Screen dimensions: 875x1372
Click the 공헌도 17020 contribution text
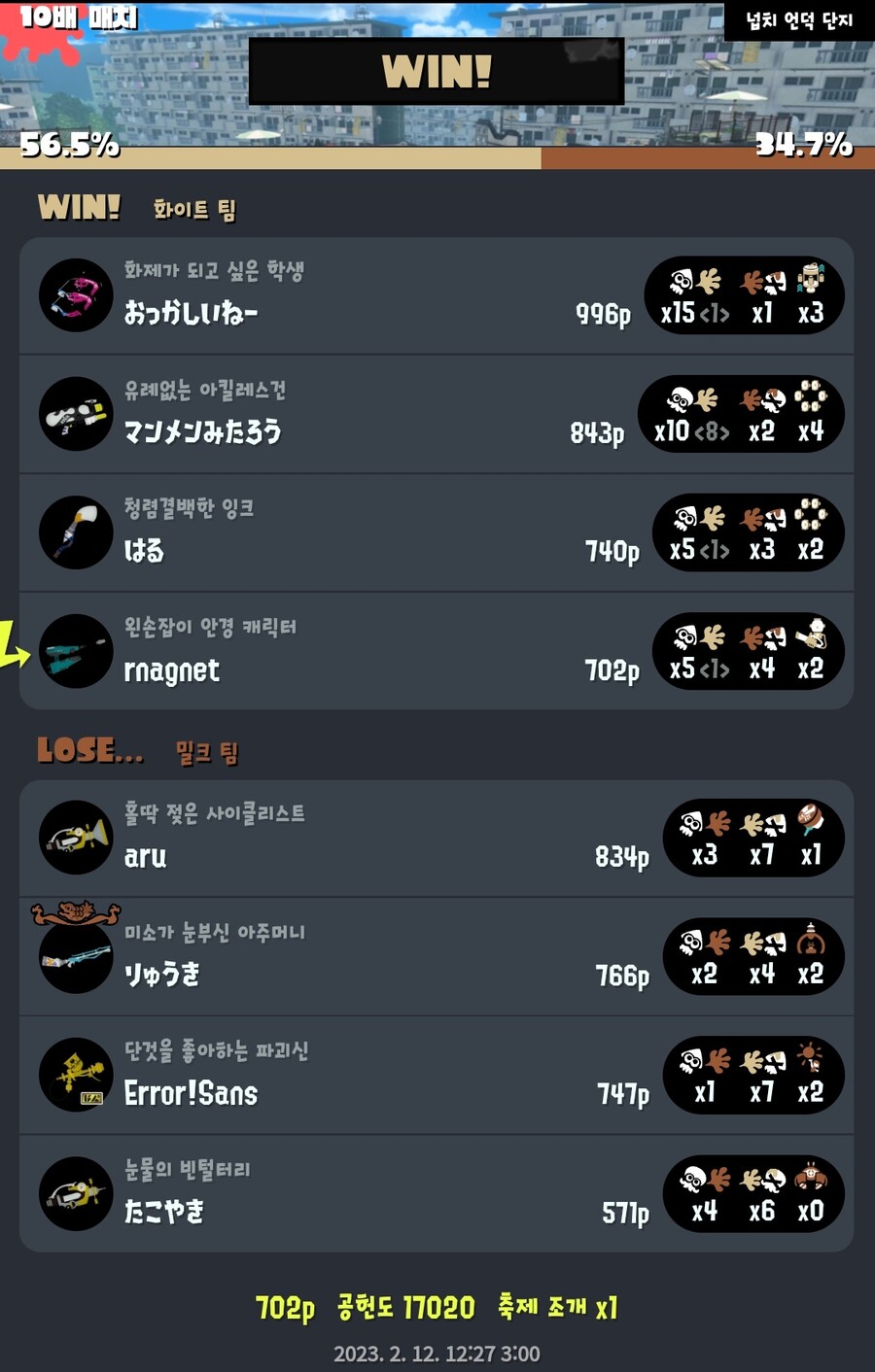click(404, 1308)
